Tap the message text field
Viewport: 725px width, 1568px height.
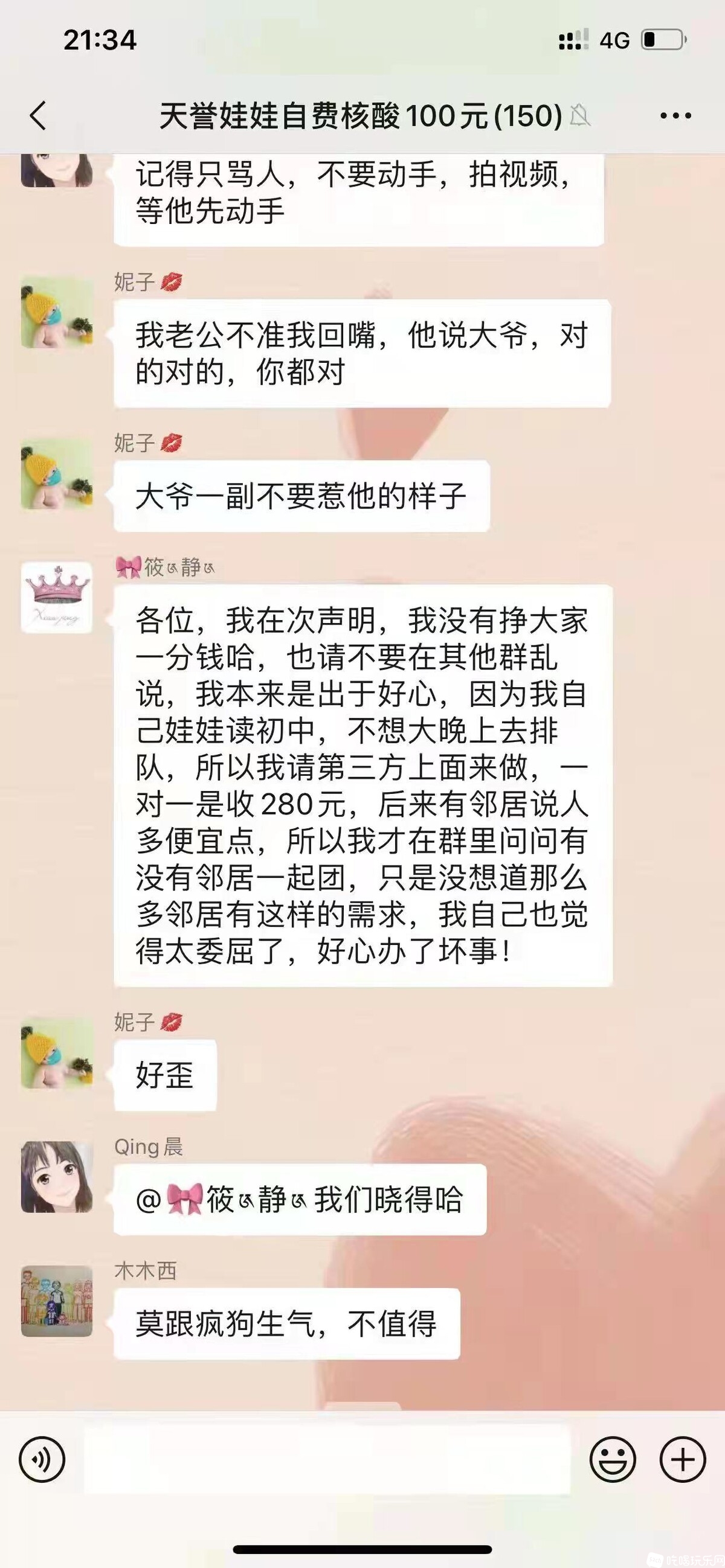327,1459
